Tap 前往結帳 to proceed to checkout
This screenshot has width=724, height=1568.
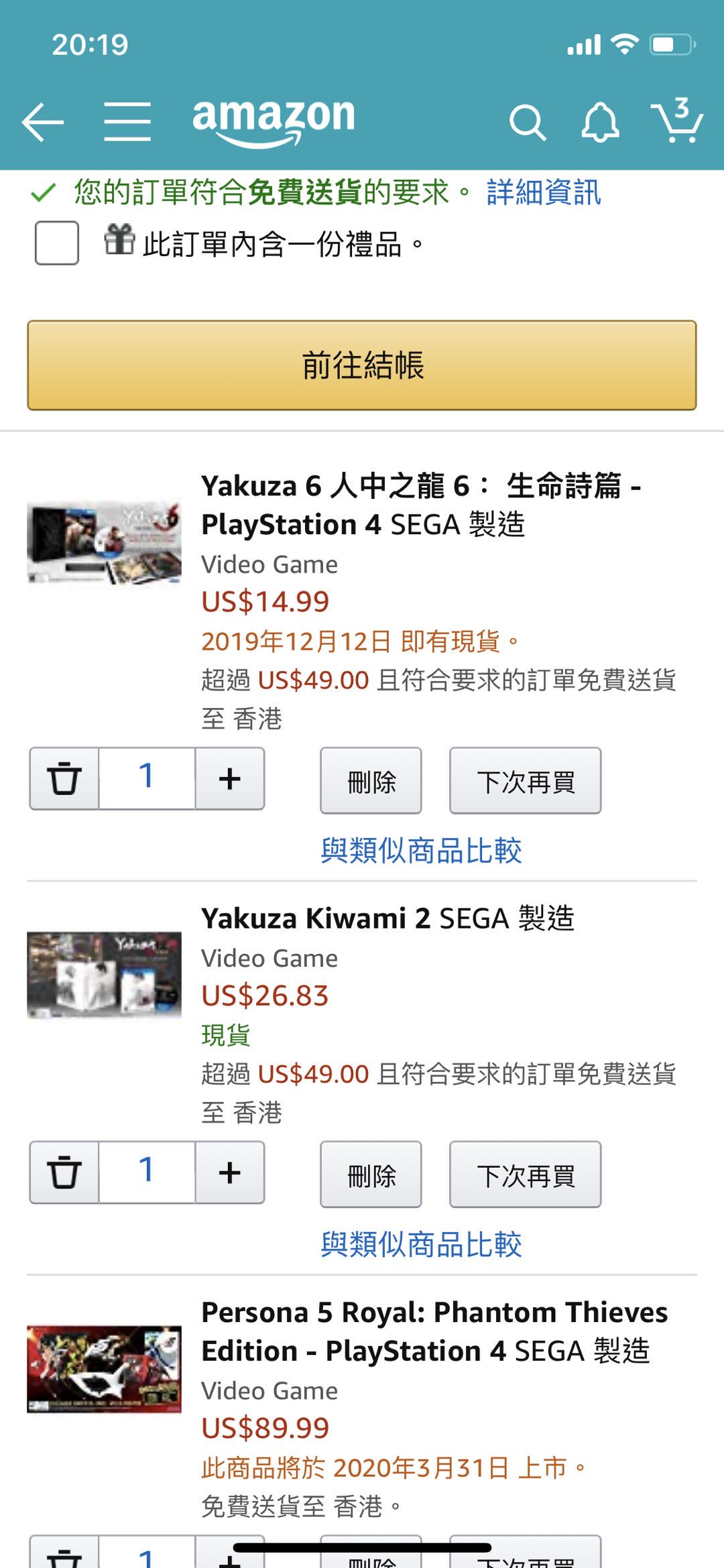(362, 365)
